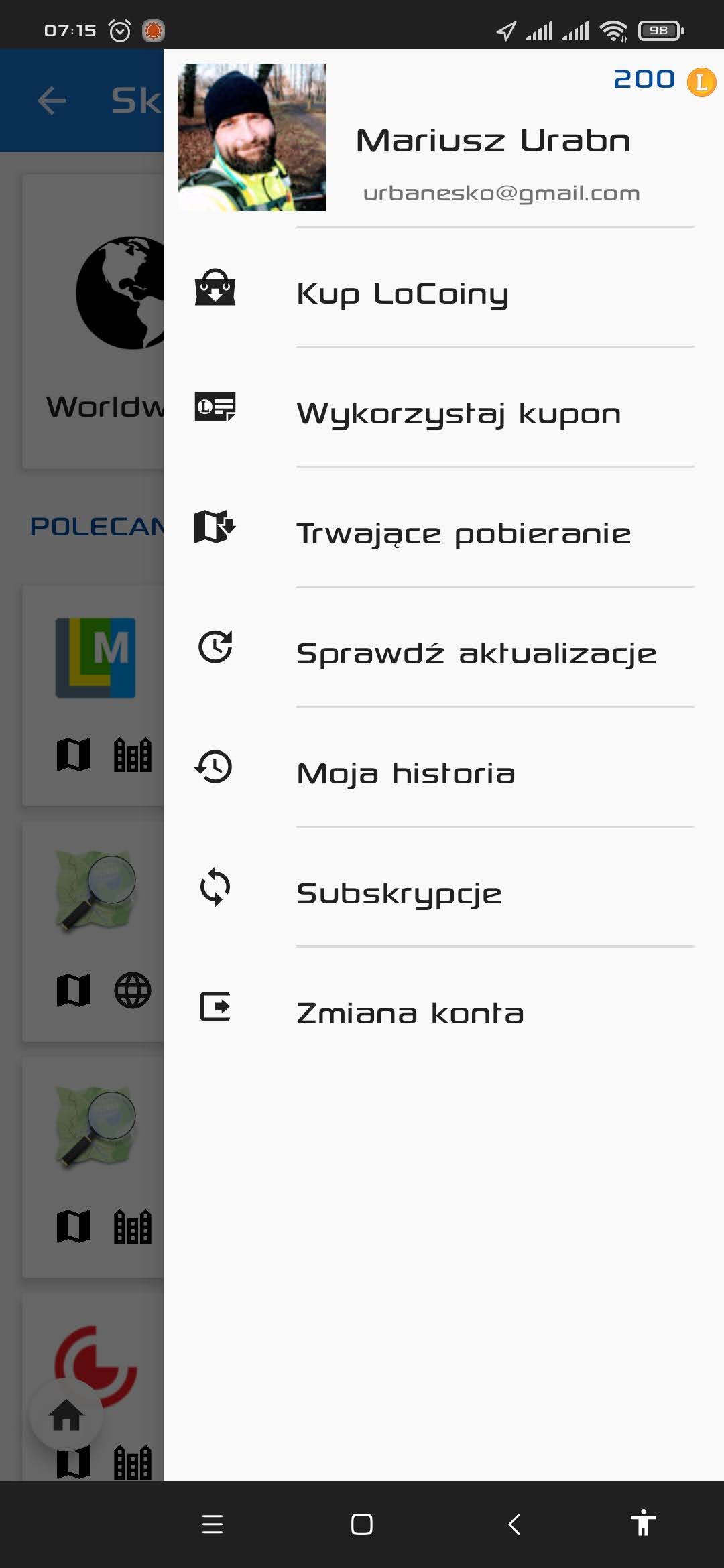Open Moja historia

[x=406, y=773]
